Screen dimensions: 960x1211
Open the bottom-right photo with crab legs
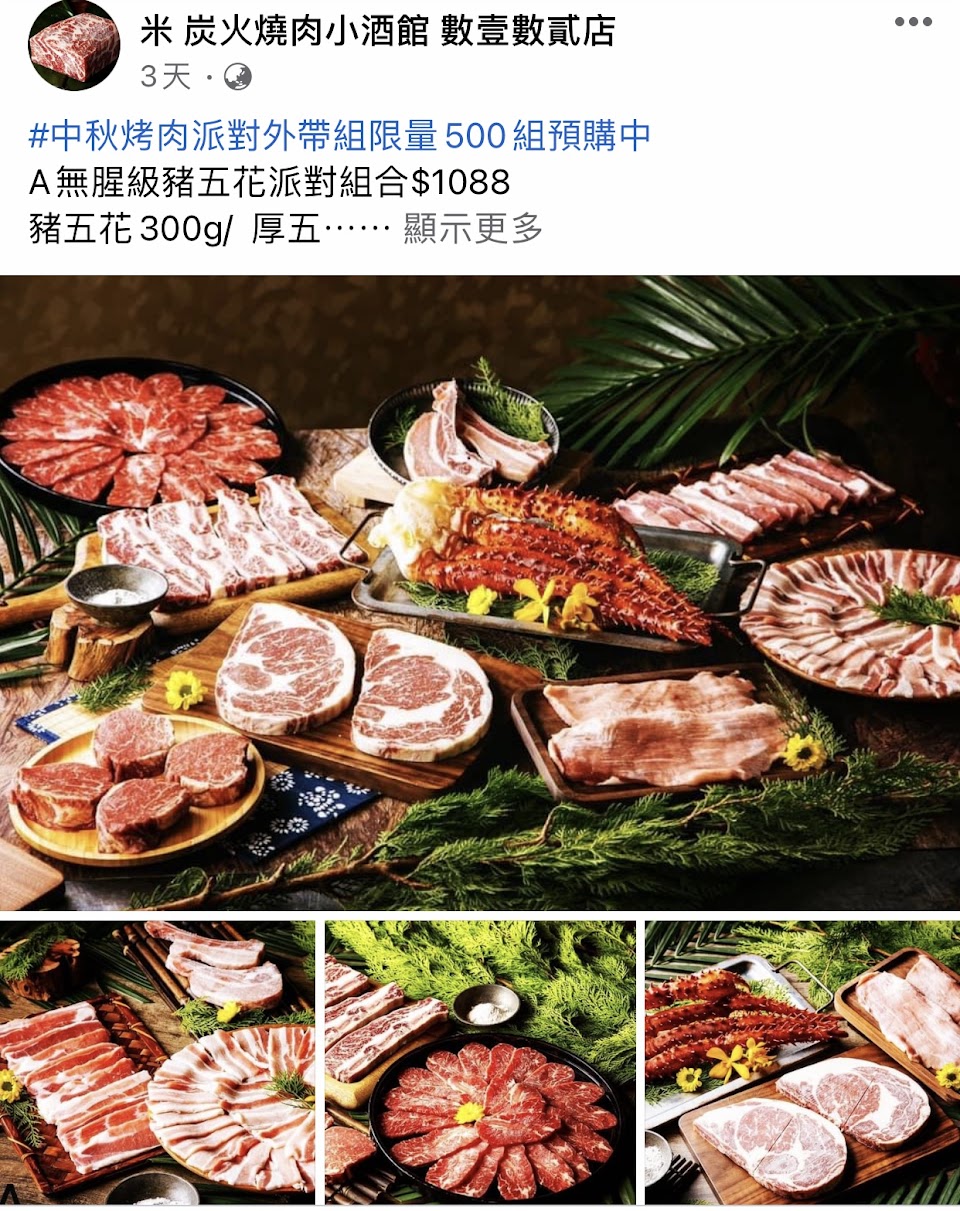tap(802, 1062)
